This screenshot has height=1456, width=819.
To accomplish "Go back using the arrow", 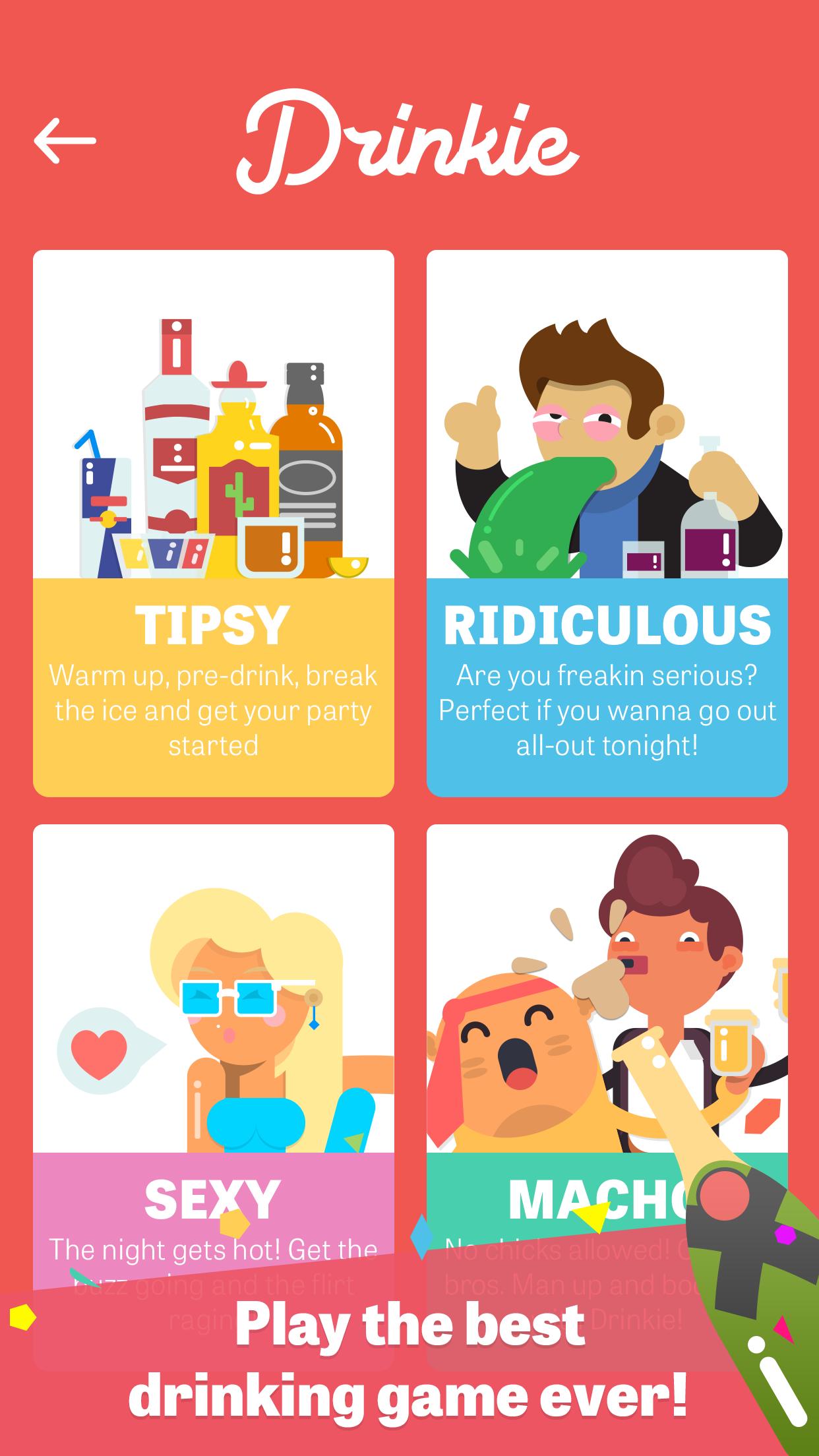I will click(65, 140).
